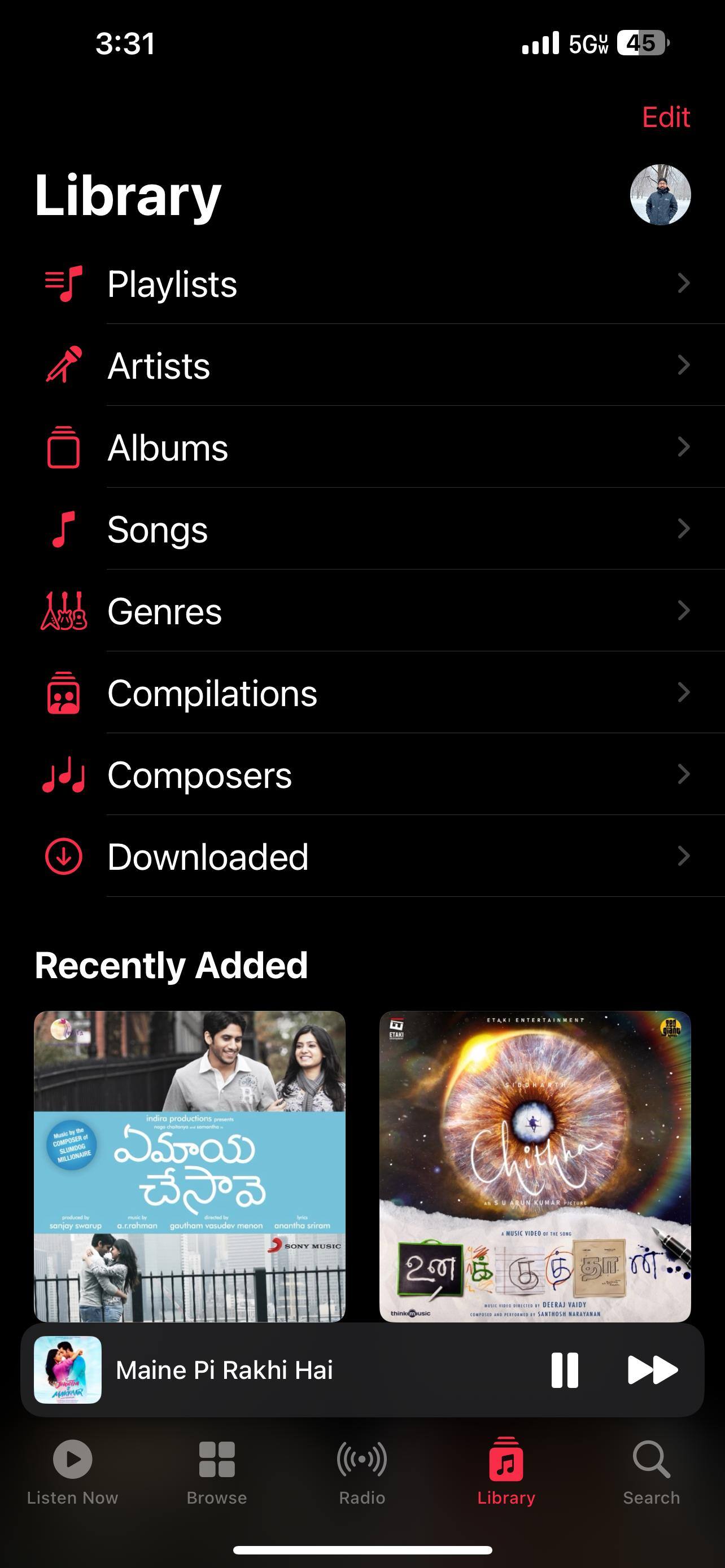
Task: Pause Maine Pi Rakhi Hai
Action: point(564,1370)
